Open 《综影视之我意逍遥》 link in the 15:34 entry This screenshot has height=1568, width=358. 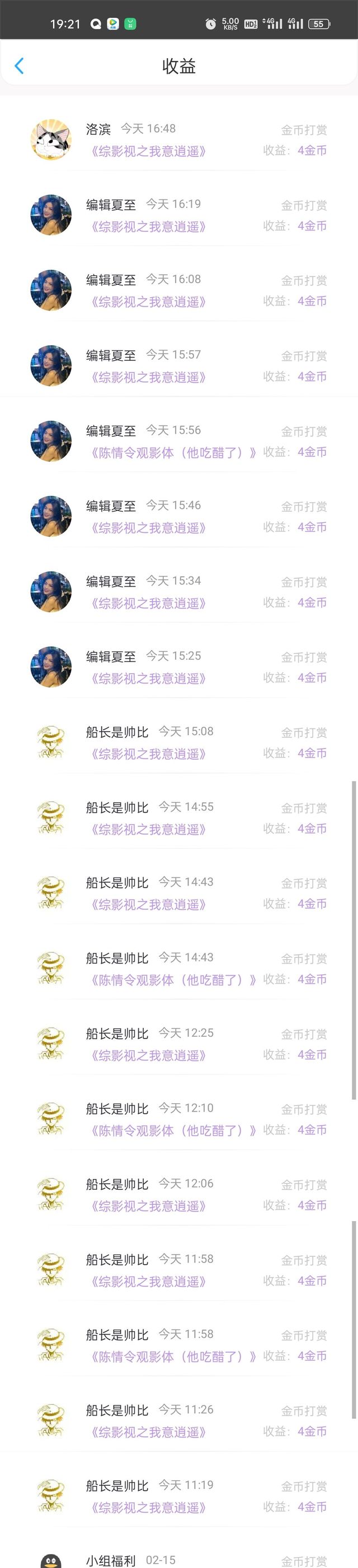148,604
